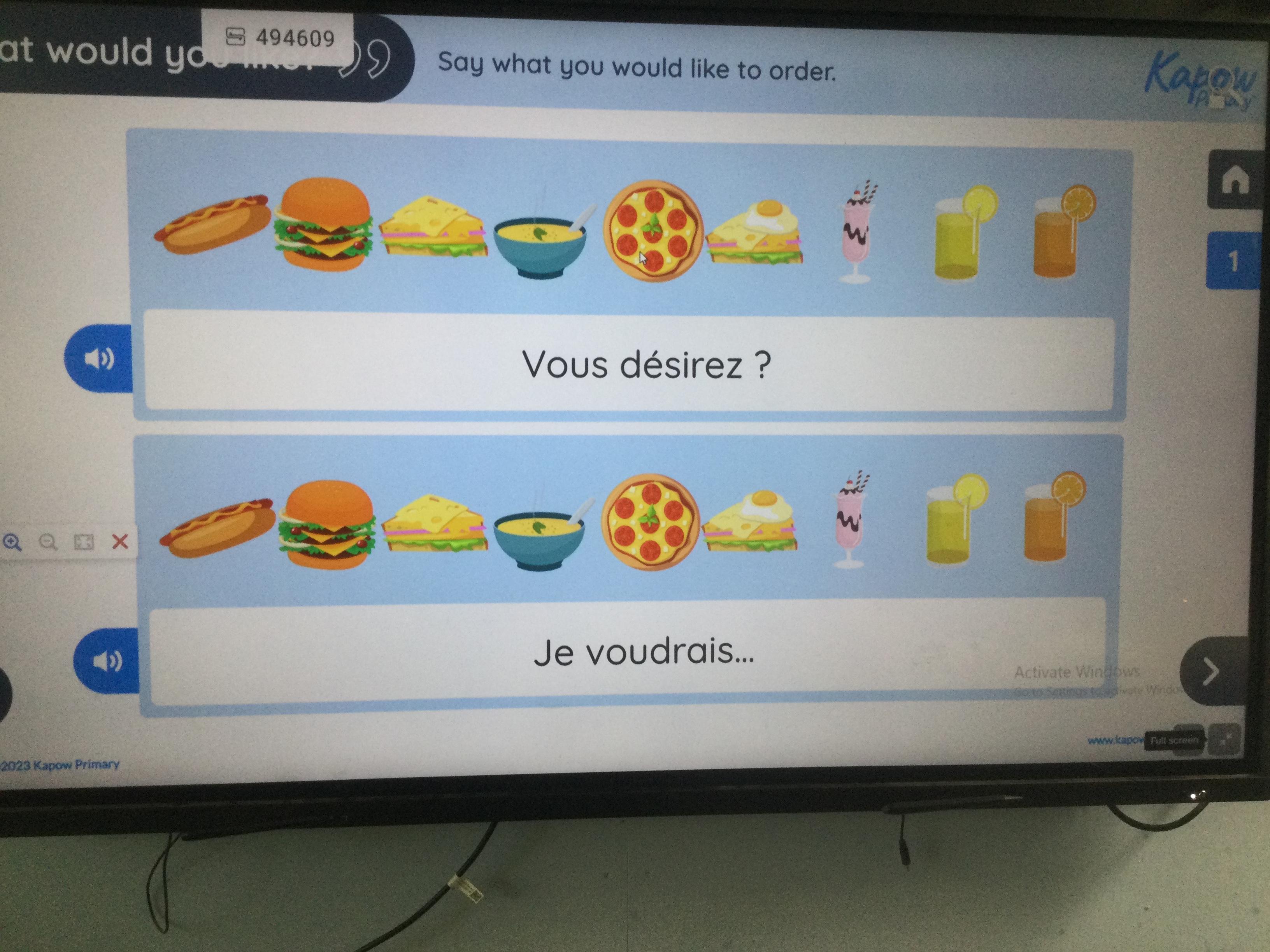Tap the fit-to-screen icon in zoom toolbar
Viewport: 1270px width, 952px height.
coord(84,542)
